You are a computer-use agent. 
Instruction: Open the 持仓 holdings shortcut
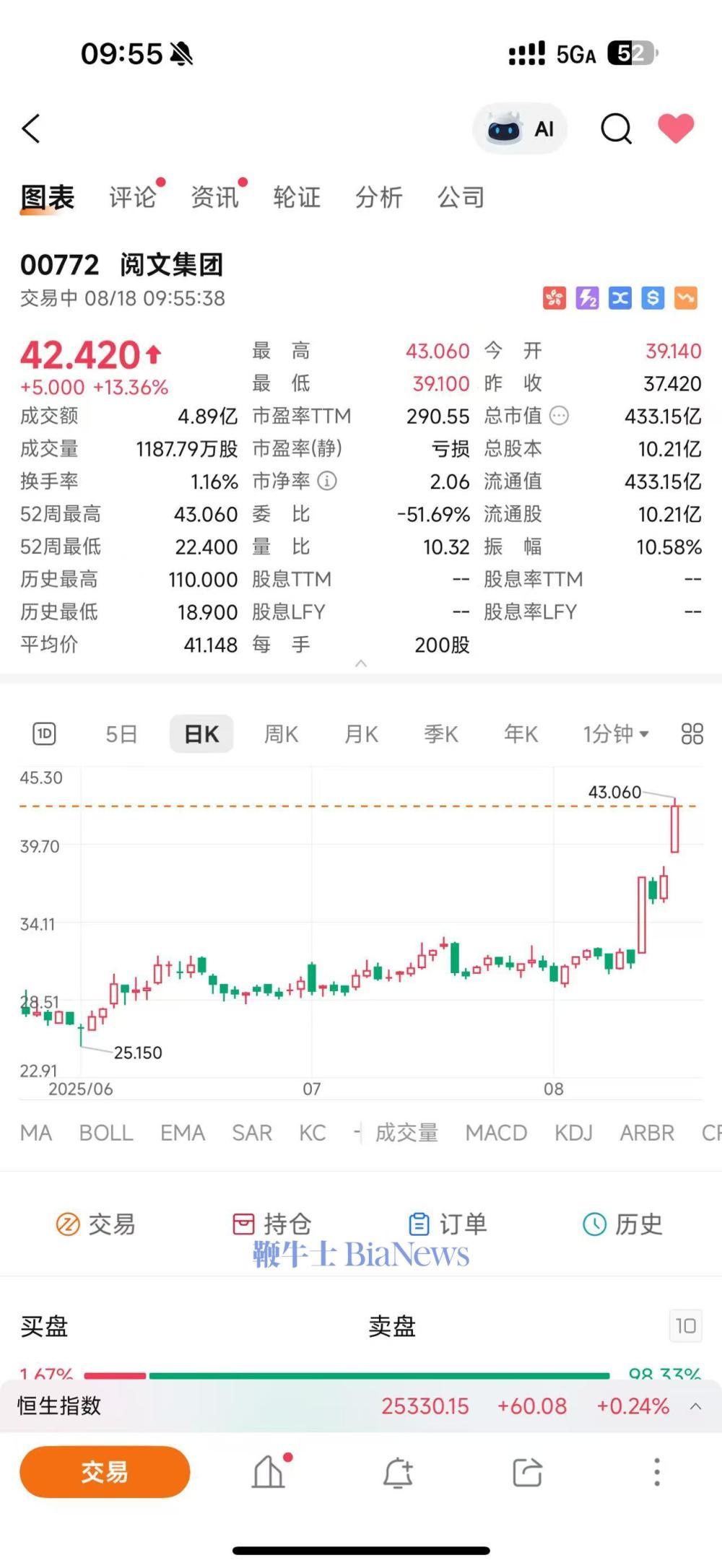272,1224
